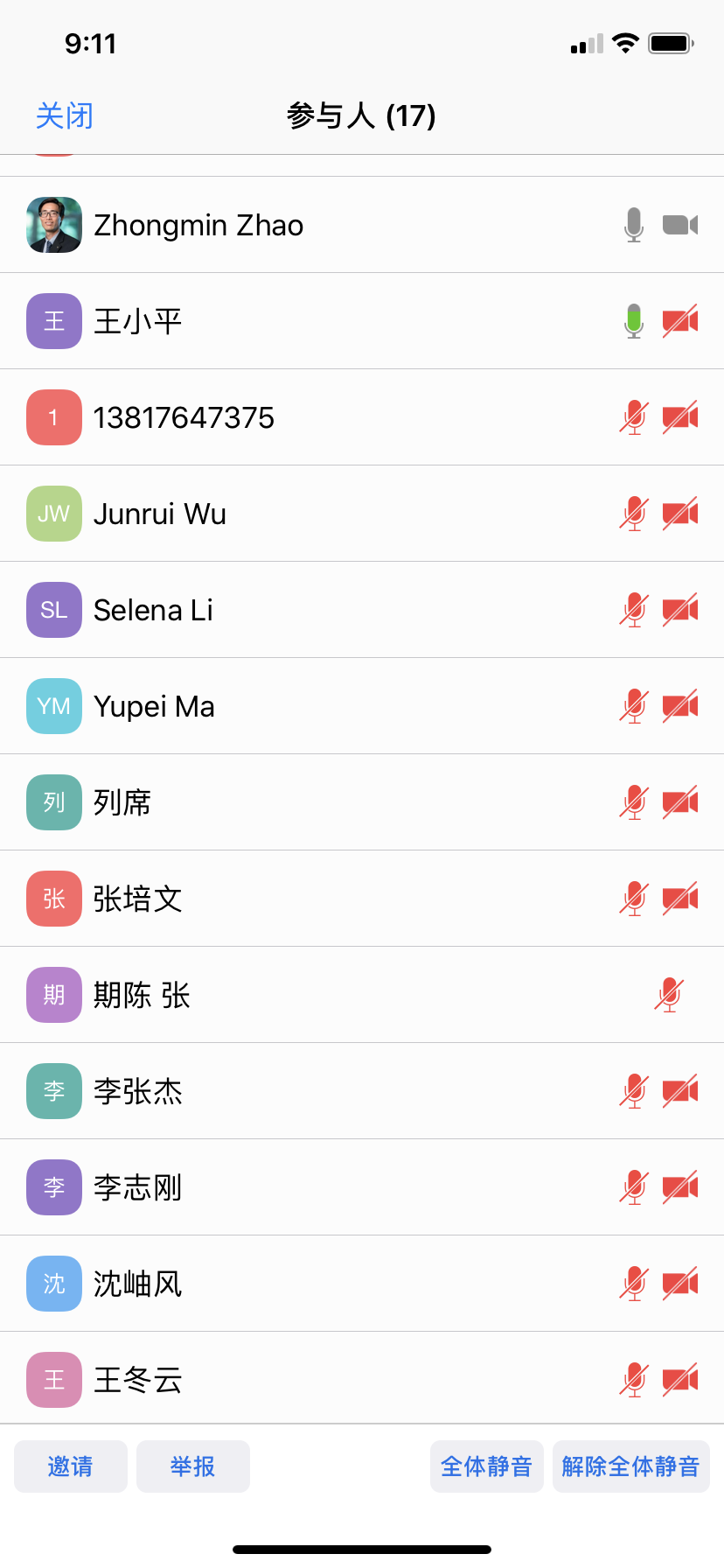Click the red video icon for 王冬云
724x1568 pixels.
pyautogui.click(x=680, y=1380)
